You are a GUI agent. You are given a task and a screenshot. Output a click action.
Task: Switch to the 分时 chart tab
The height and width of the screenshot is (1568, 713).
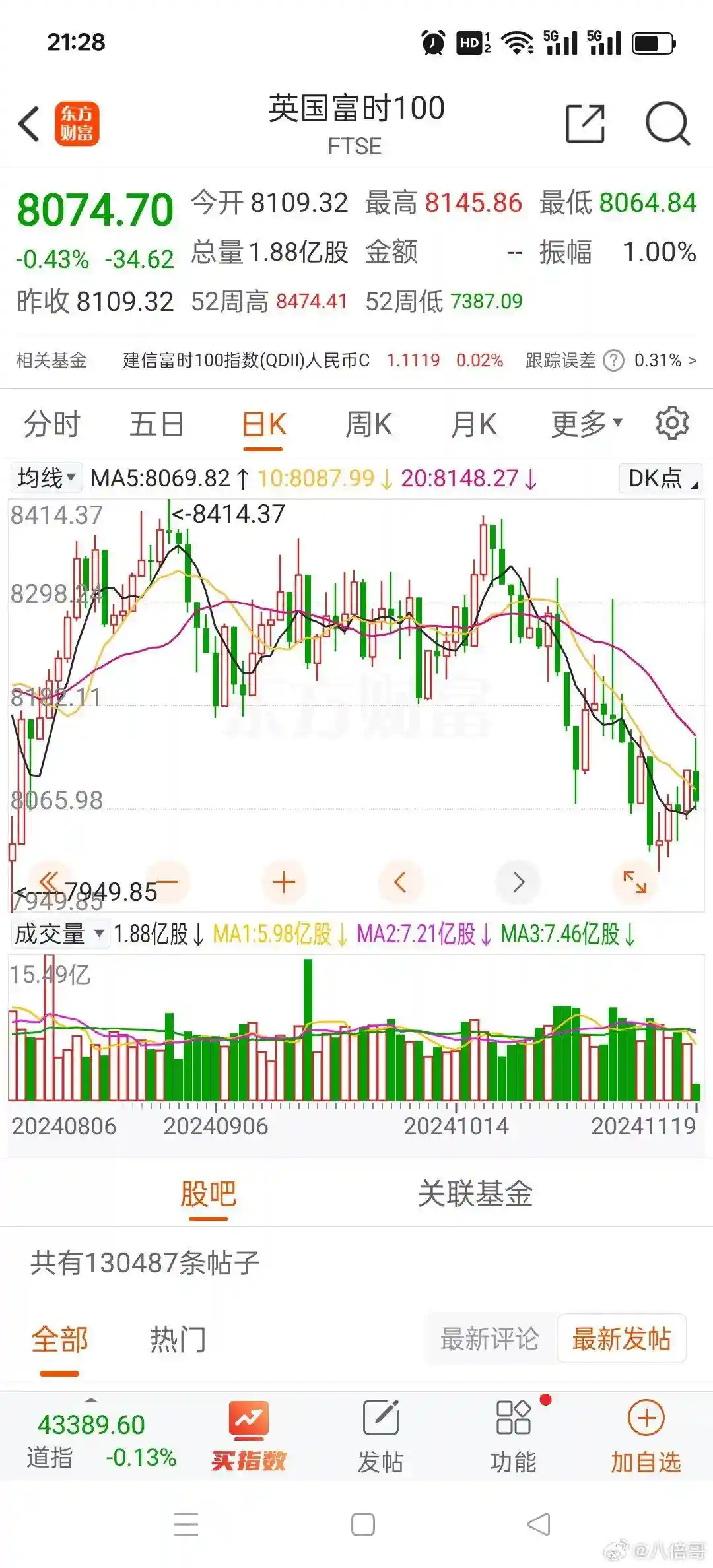click(51, 424)
